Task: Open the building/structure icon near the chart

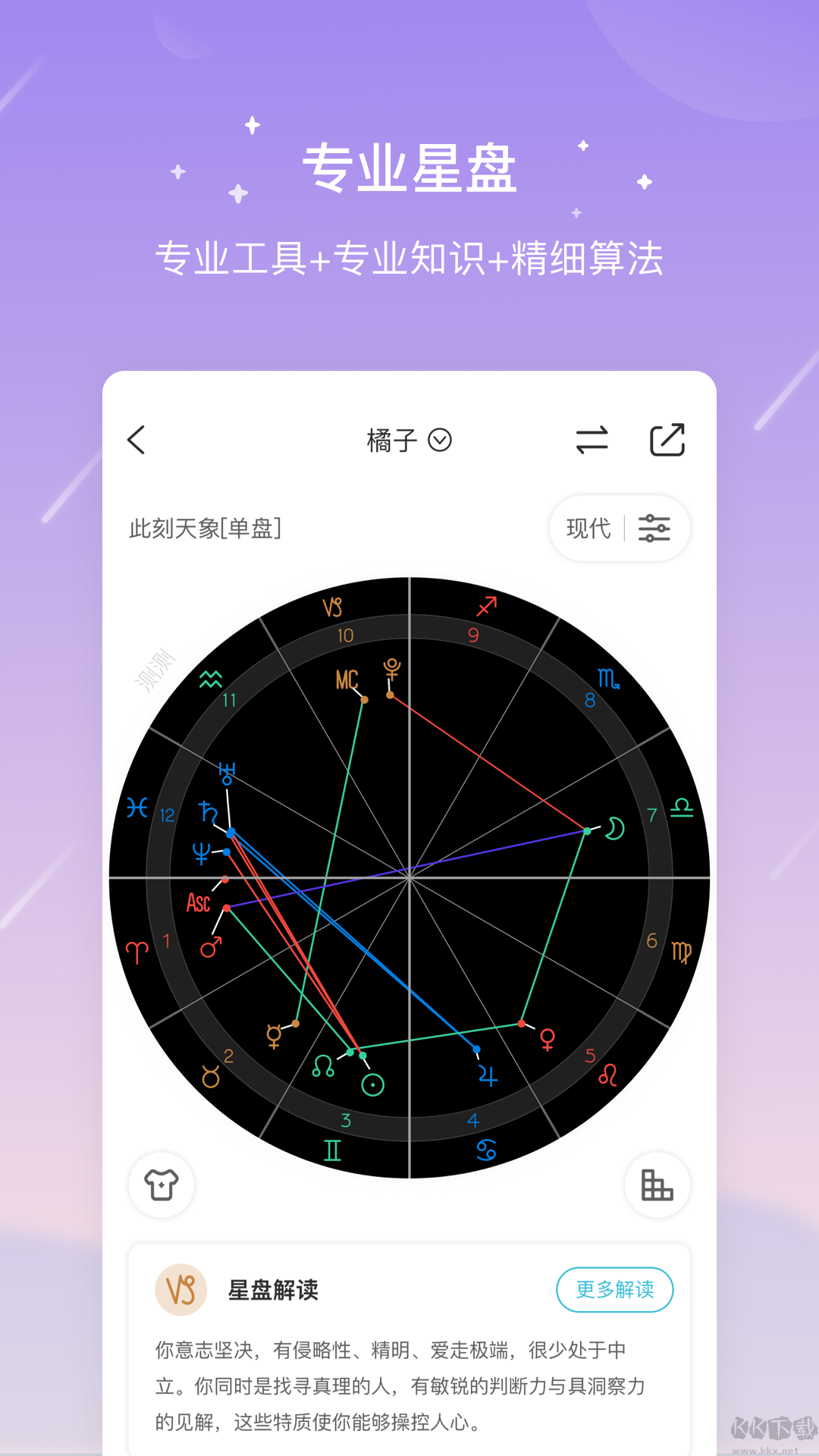Action: [x=657, y=1185]
